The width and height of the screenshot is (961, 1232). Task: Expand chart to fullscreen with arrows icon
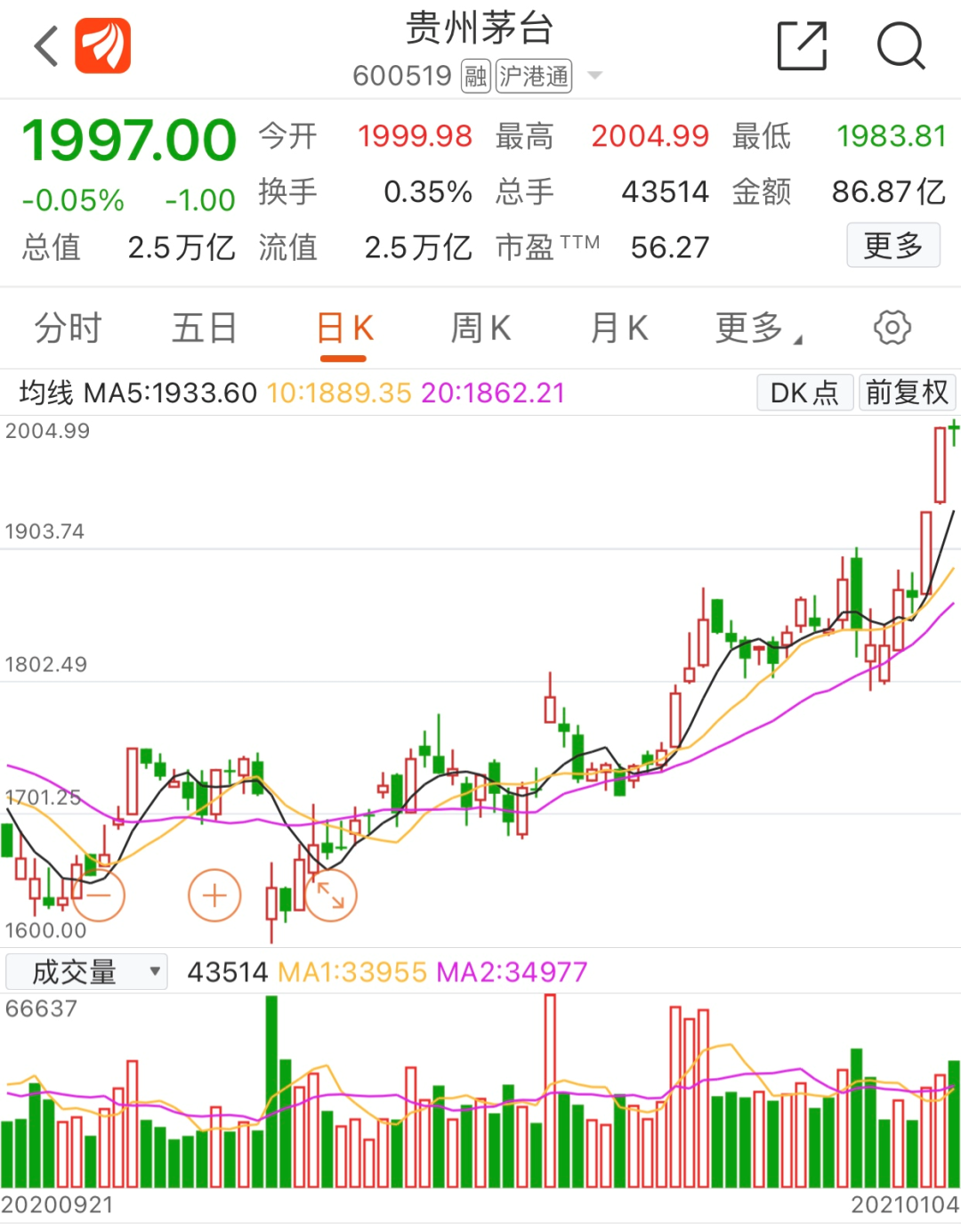tap(331, 895)
